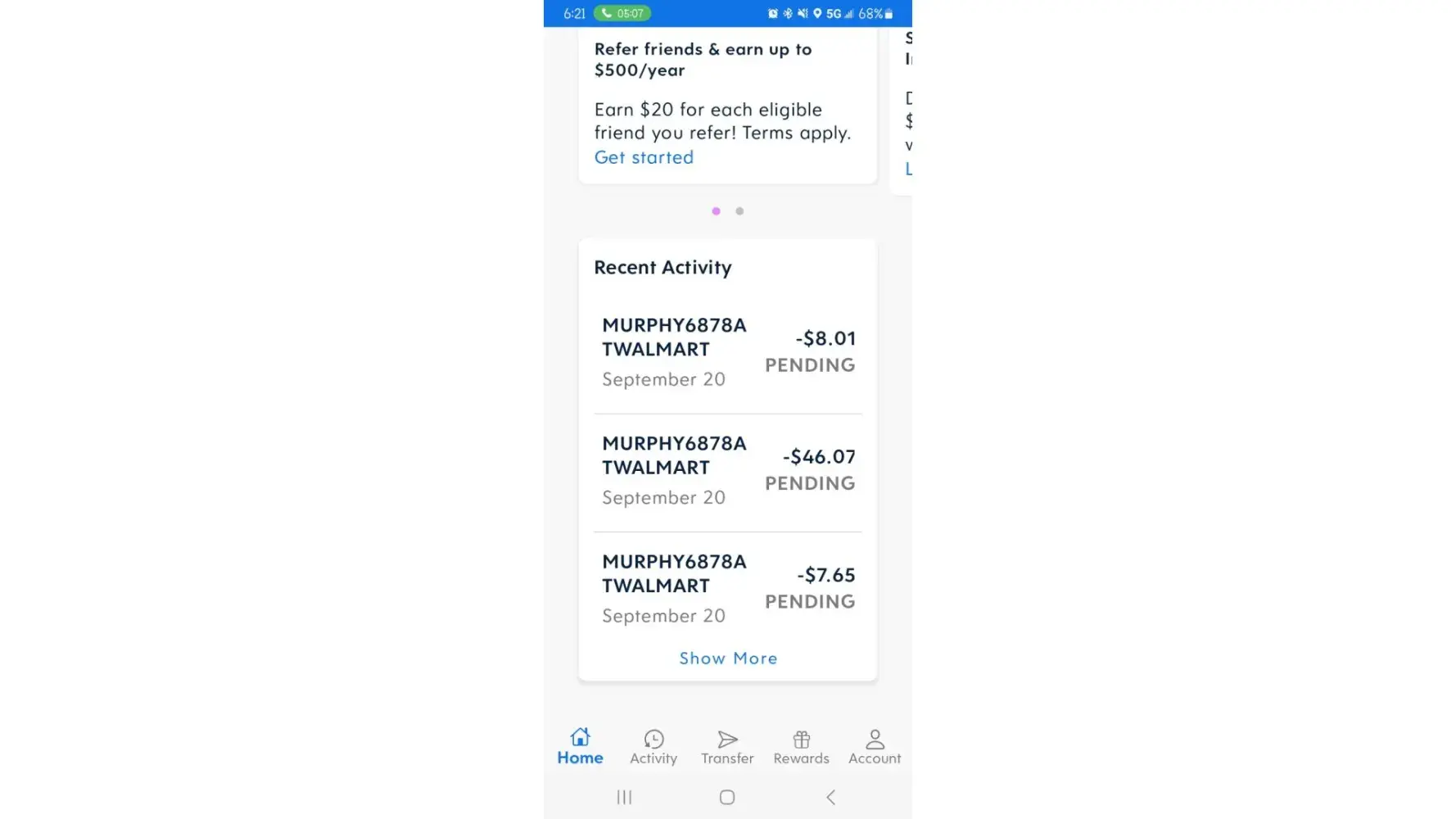Go to the Home tab
This screenshot has height=819, width=1456.
coord(580,746)
